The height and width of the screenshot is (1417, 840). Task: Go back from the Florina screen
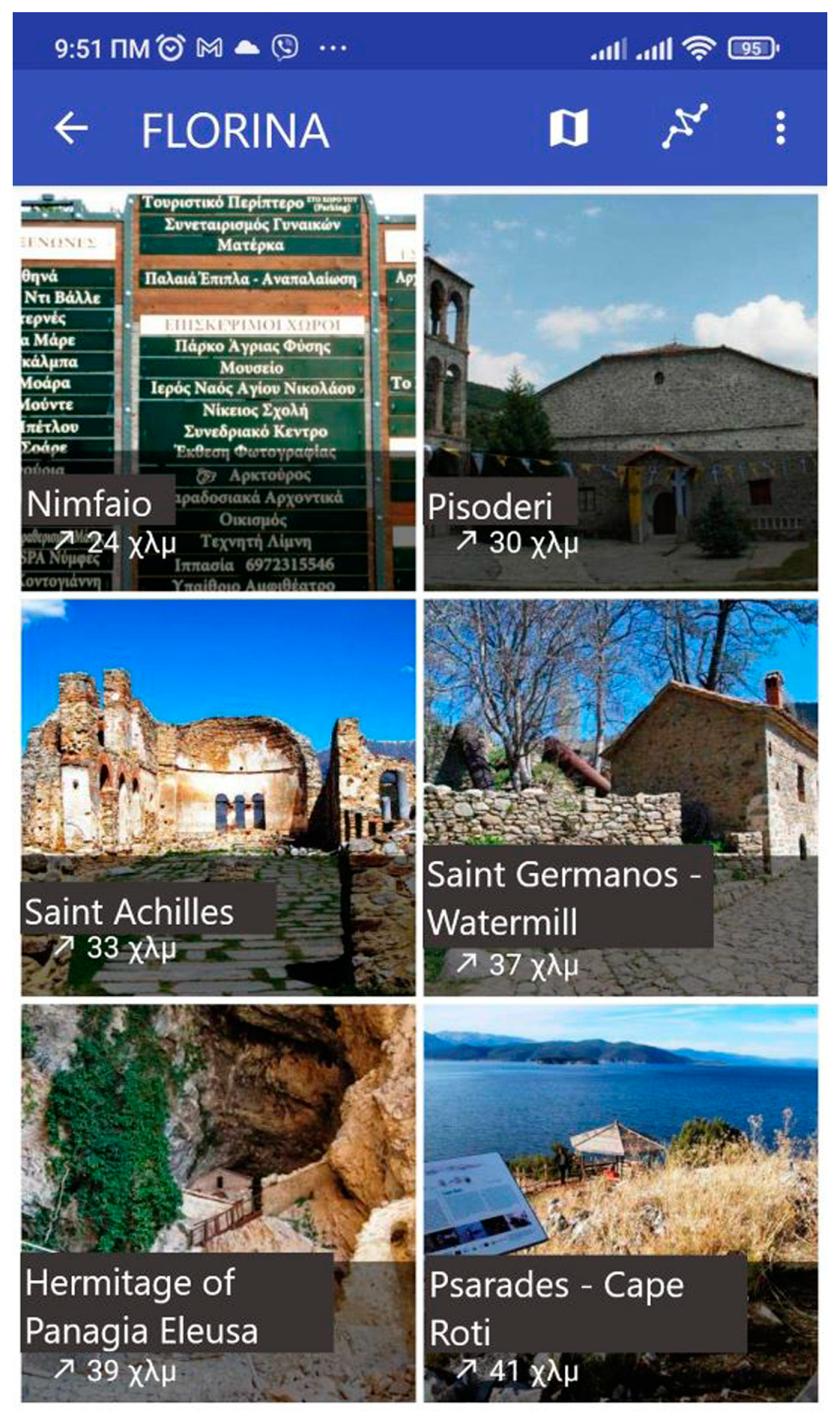71,128
